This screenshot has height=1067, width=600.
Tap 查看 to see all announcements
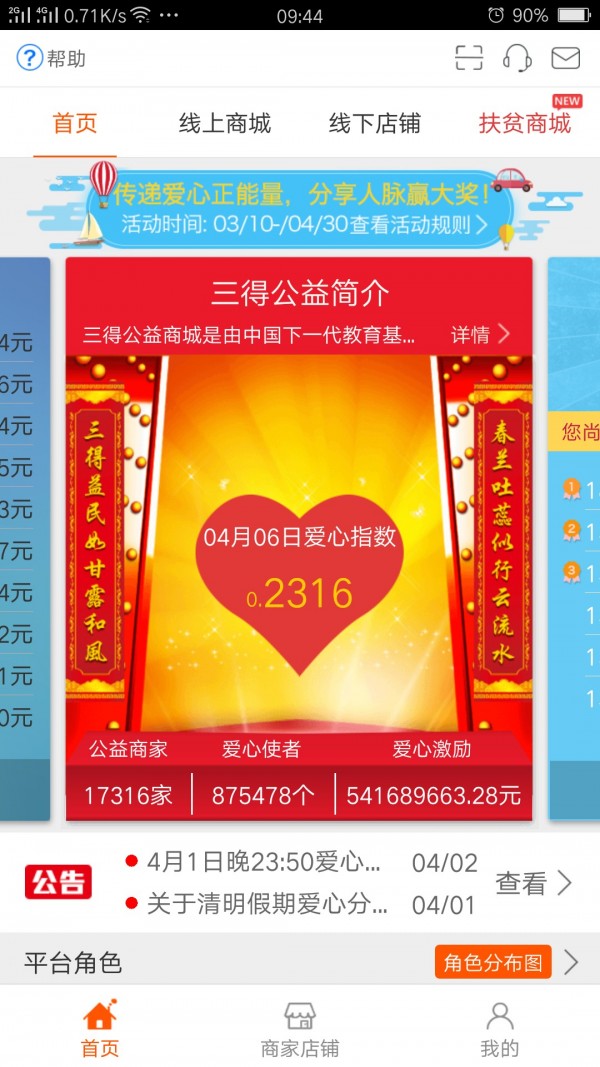tap(534, 883)
